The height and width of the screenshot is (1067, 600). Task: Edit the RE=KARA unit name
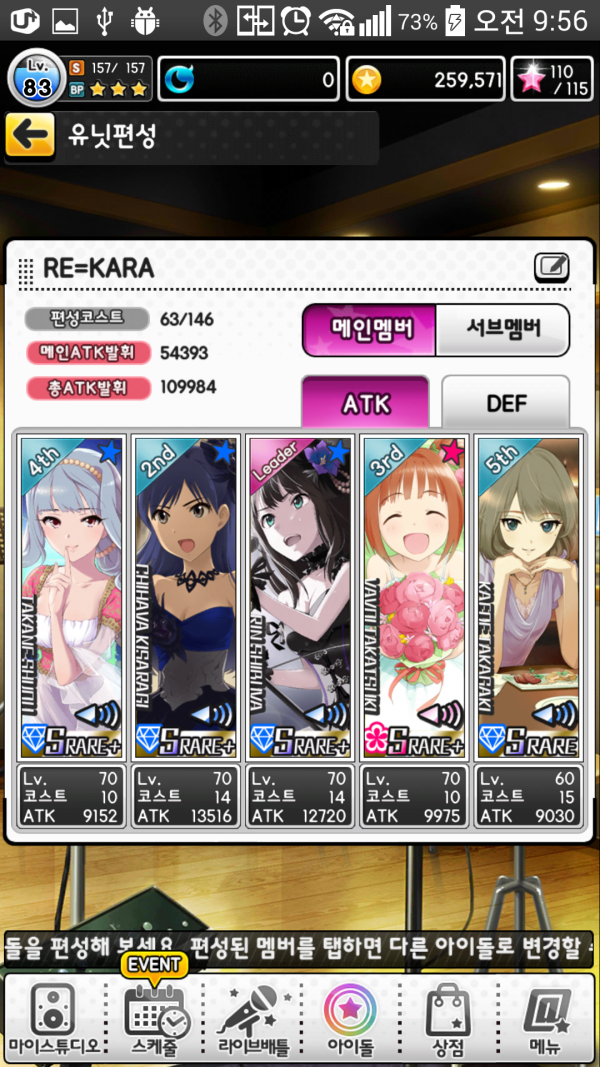pos(551,267)
